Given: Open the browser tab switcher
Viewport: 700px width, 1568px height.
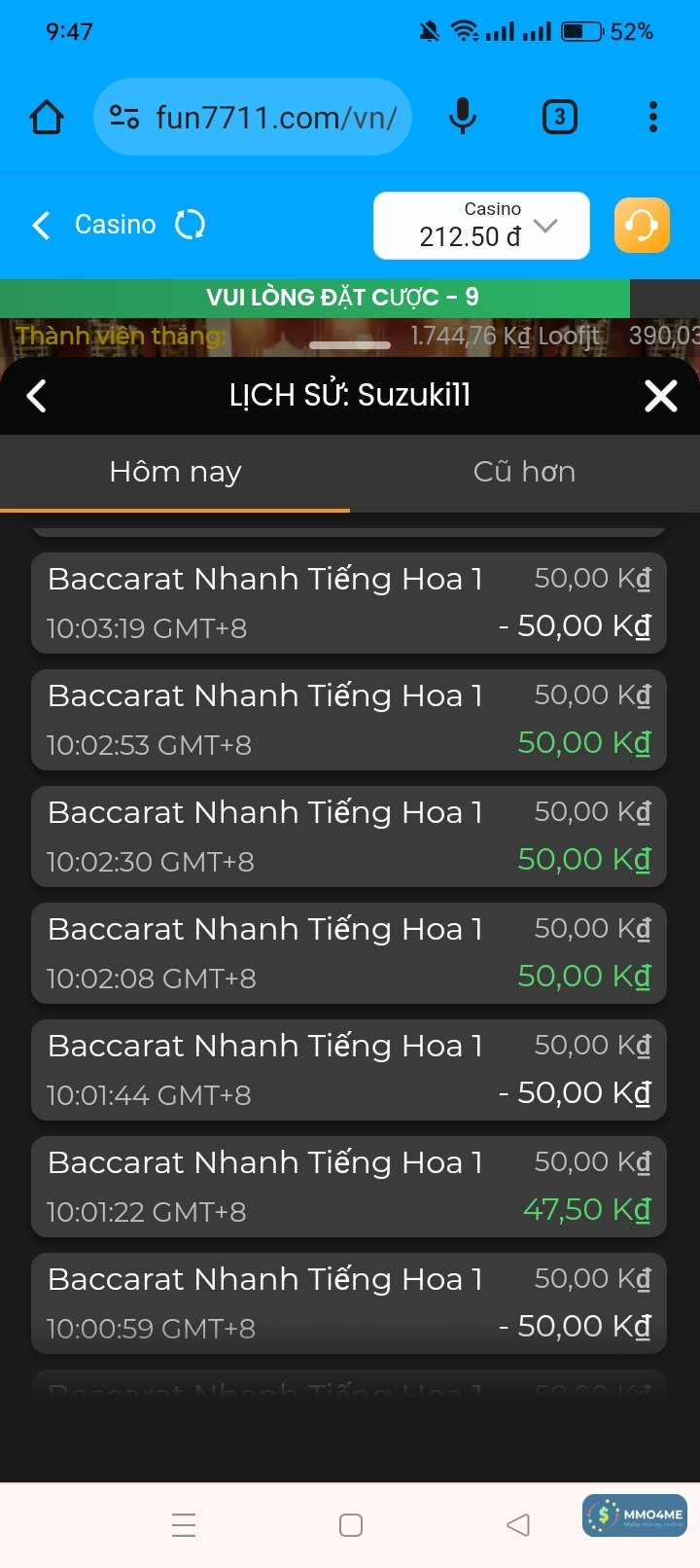Looking at the screenshot, I should coord(559,118).
